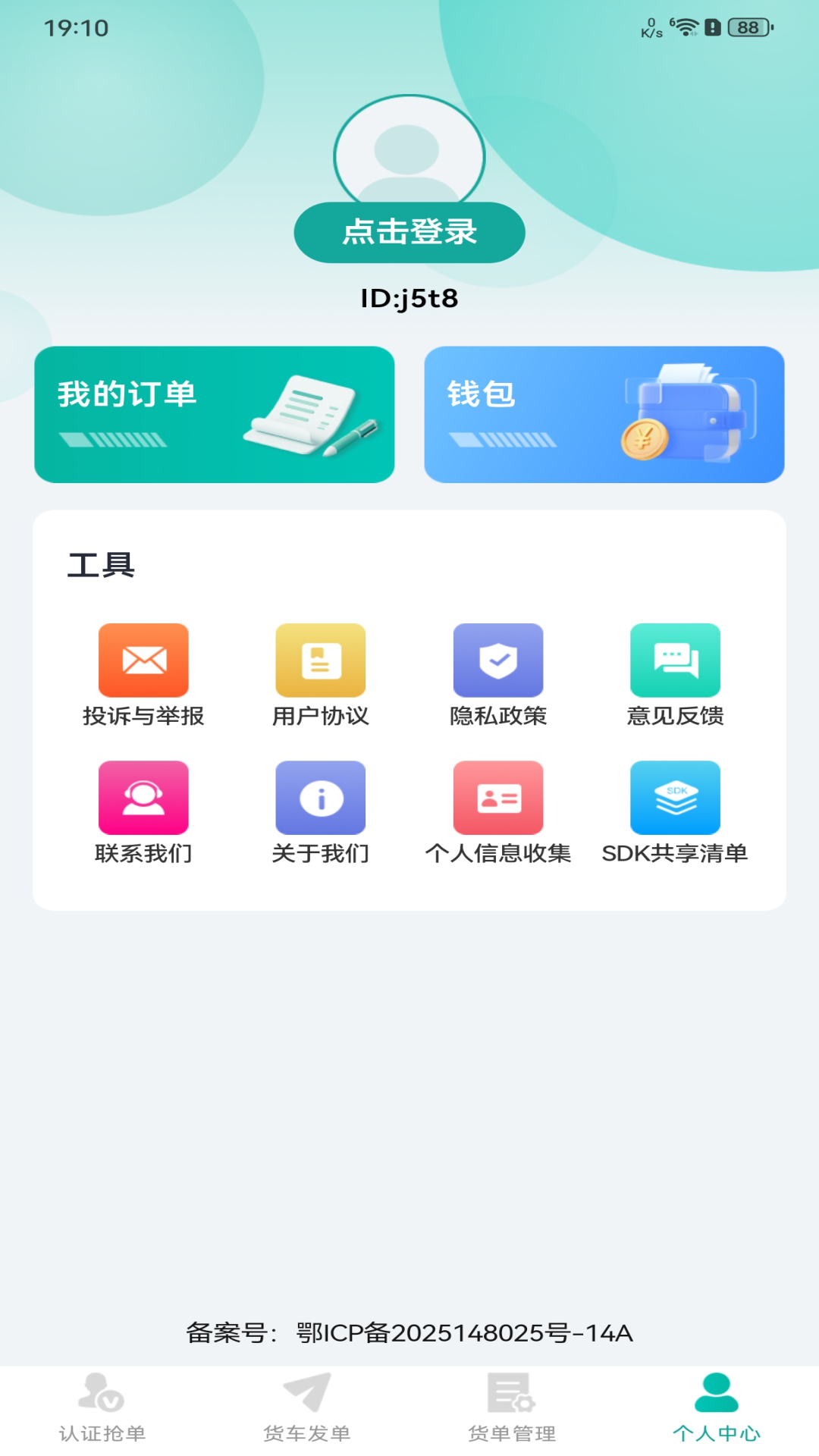Open the 投诉与举报 complaint icon
This screenshot has width=819, height=1456.
tap(144, 658)
